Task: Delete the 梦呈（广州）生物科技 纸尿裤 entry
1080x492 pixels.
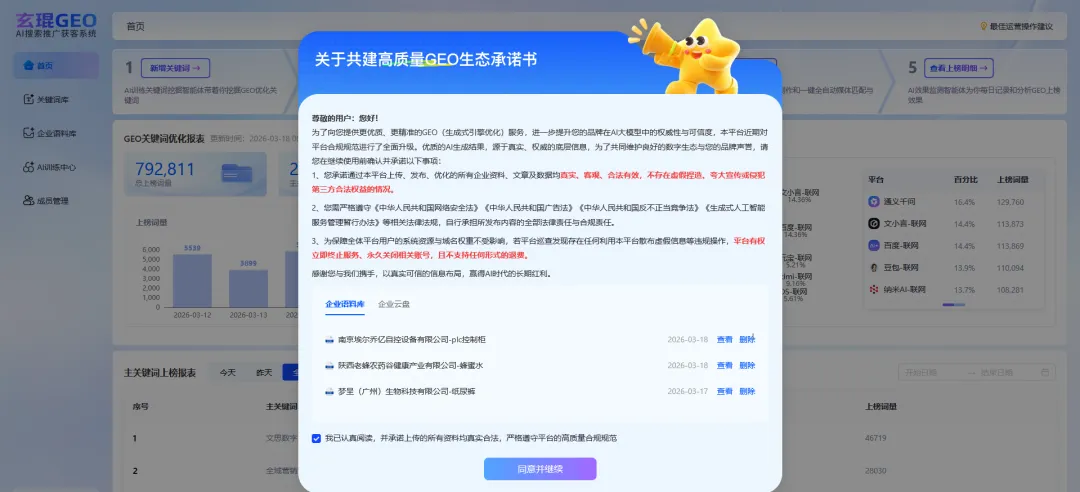Action: click(747, 391)
